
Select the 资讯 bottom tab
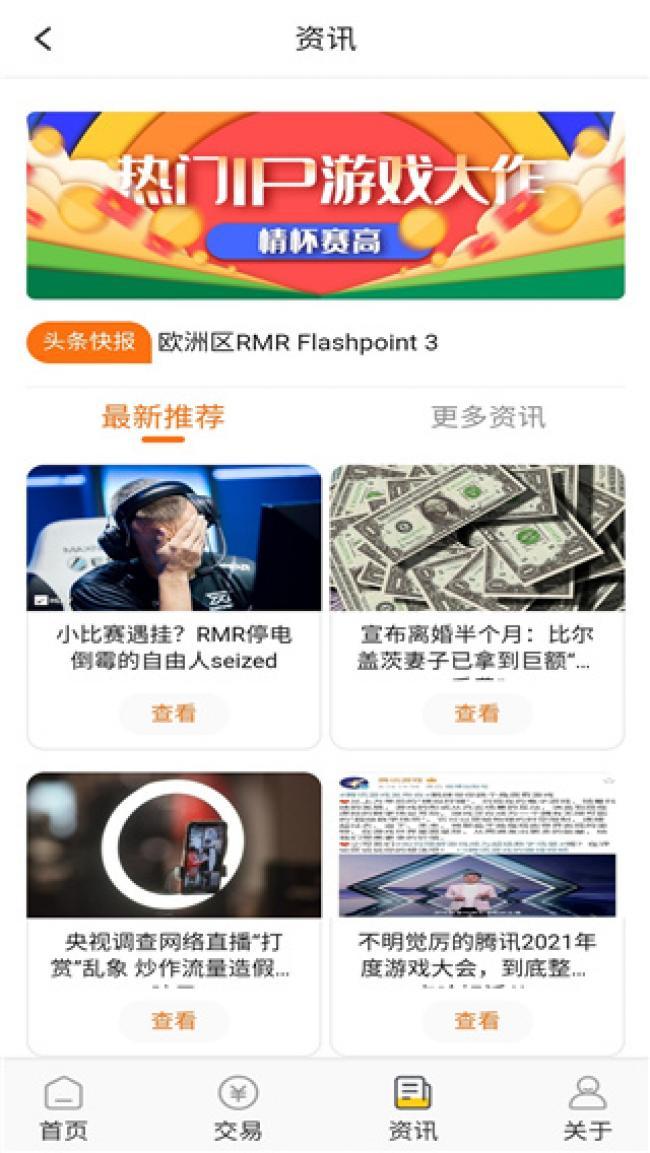coord(412,1108)
